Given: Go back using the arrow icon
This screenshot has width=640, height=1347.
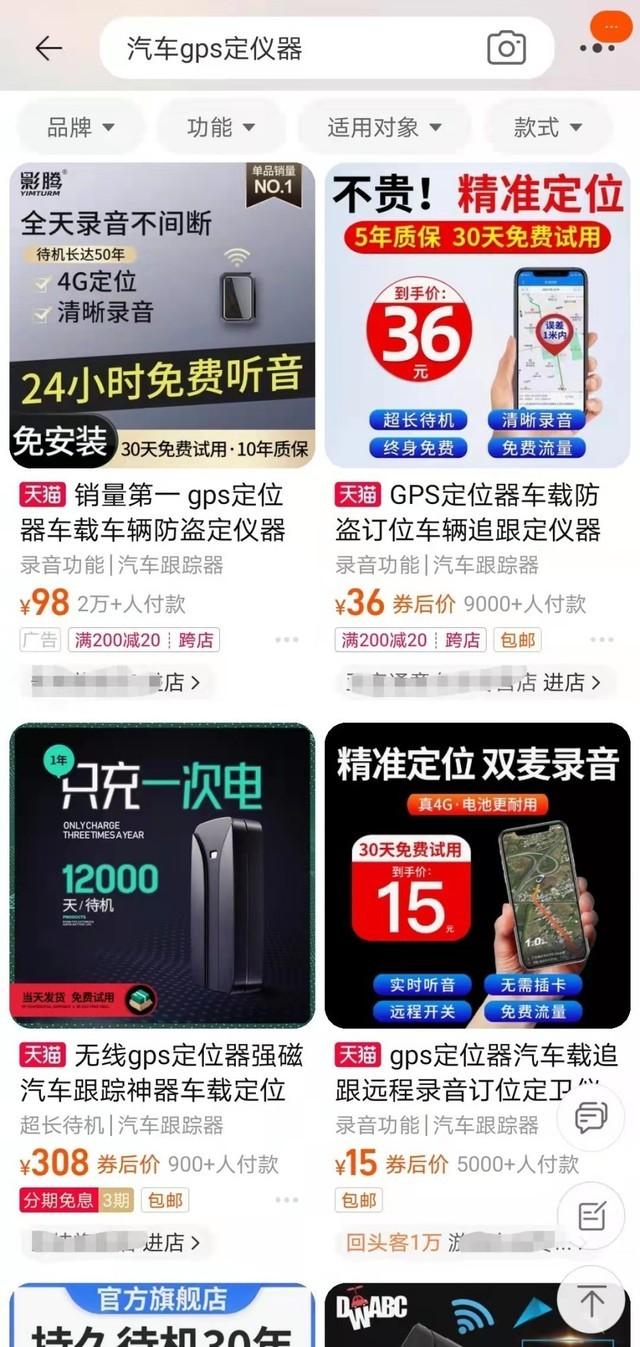Looking at the screenshot, I should click(x=48, y=48).
